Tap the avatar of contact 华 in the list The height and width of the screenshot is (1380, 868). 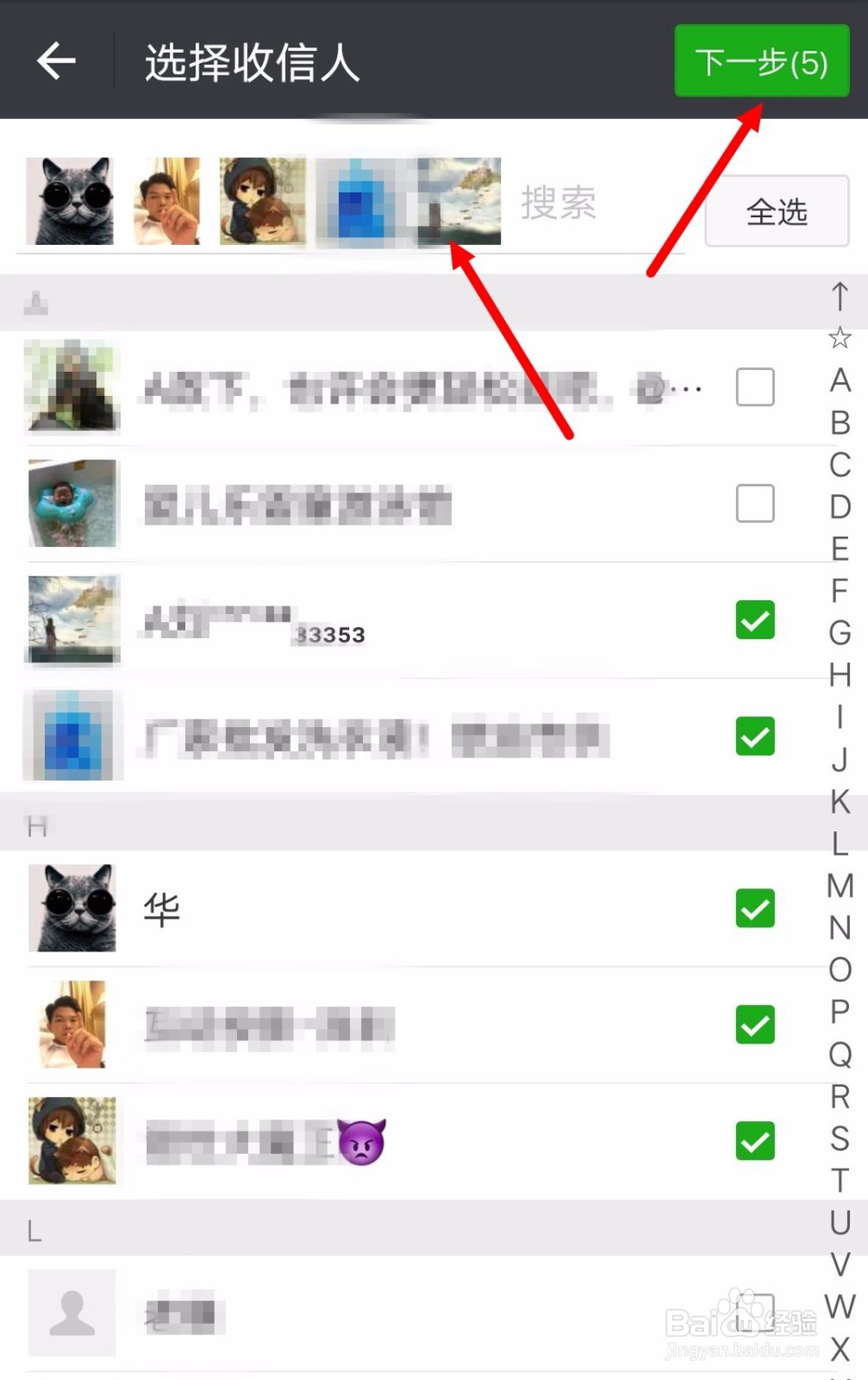point(73,908)
